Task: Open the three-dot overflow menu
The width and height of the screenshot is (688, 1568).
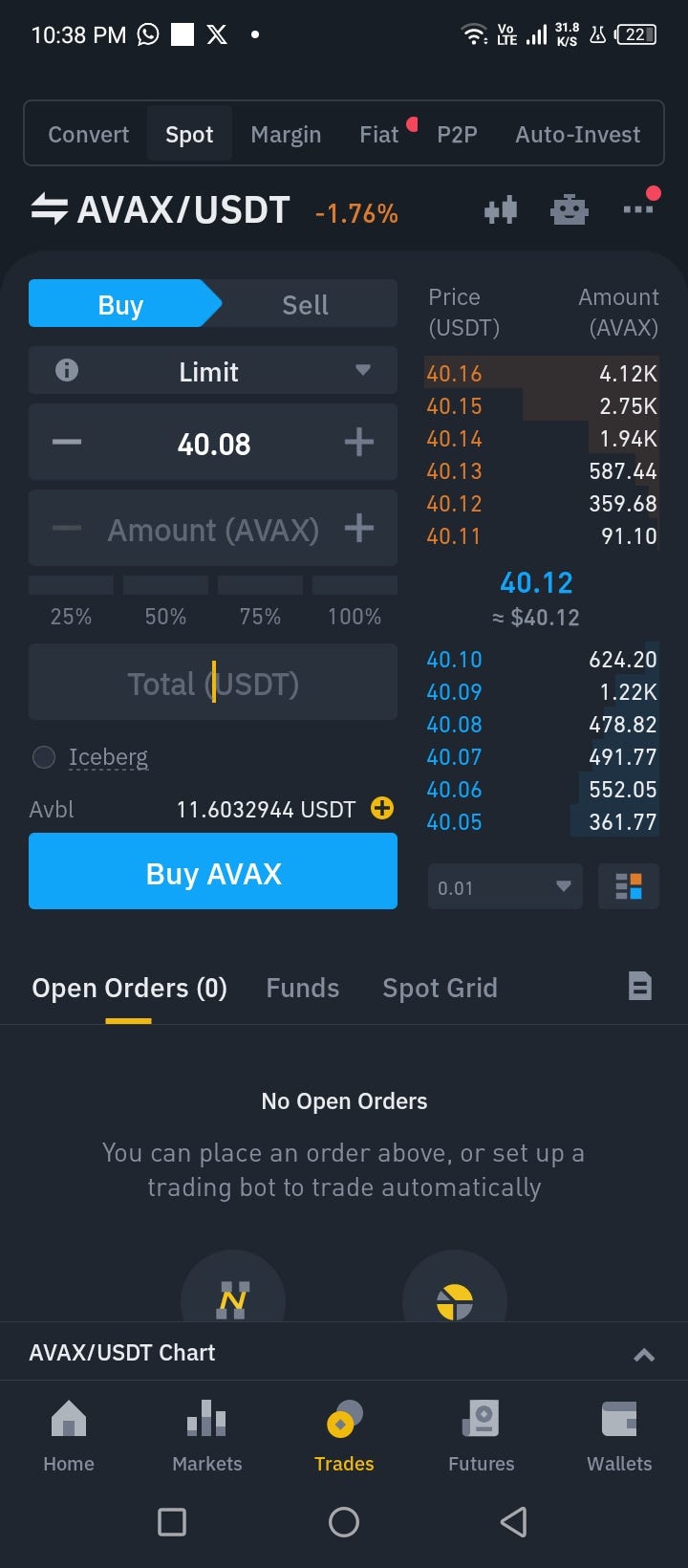Action: point(637,209)
